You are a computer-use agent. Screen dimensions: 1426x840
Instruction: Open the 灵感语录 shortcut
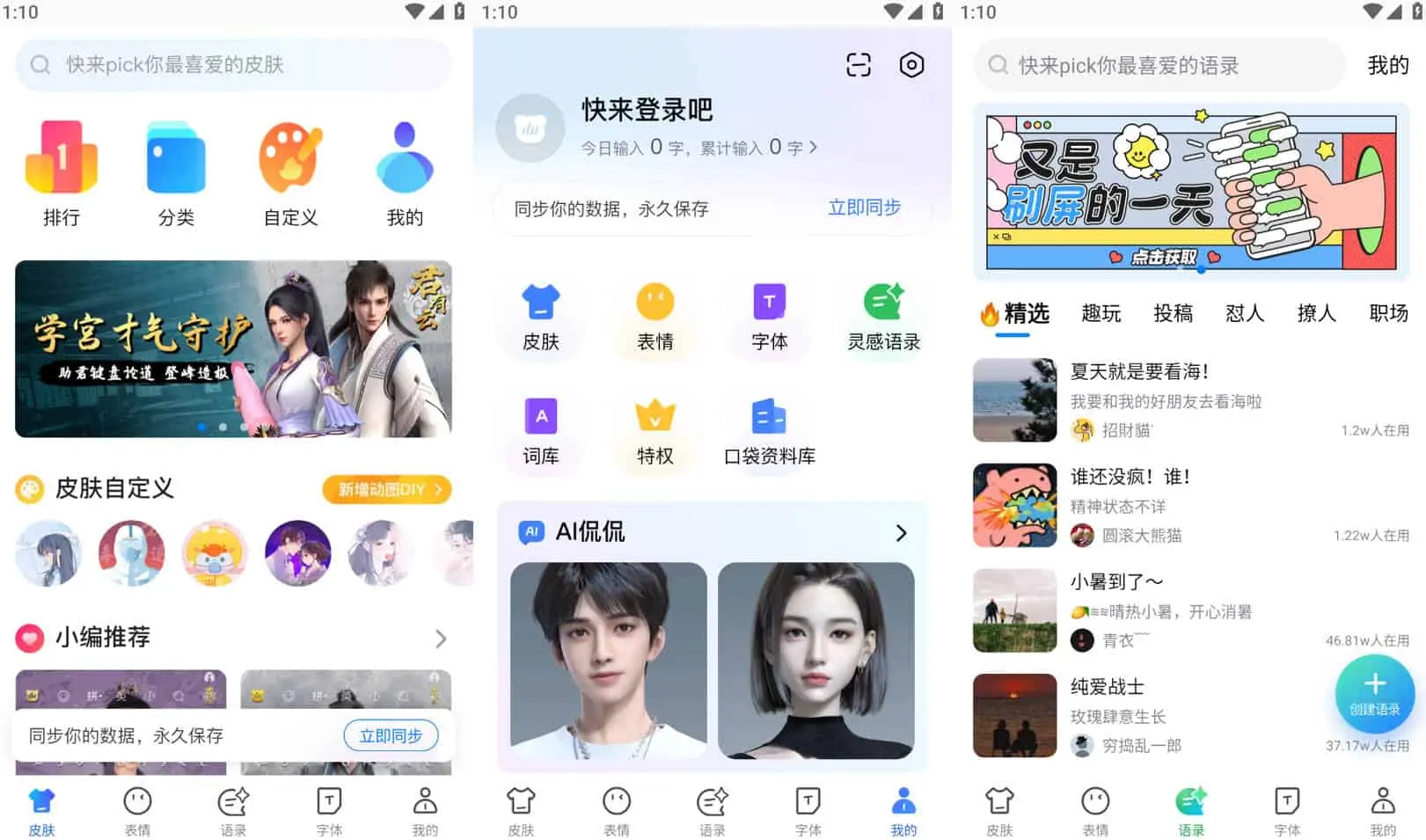pyautogui.click(x=883, y=318)
